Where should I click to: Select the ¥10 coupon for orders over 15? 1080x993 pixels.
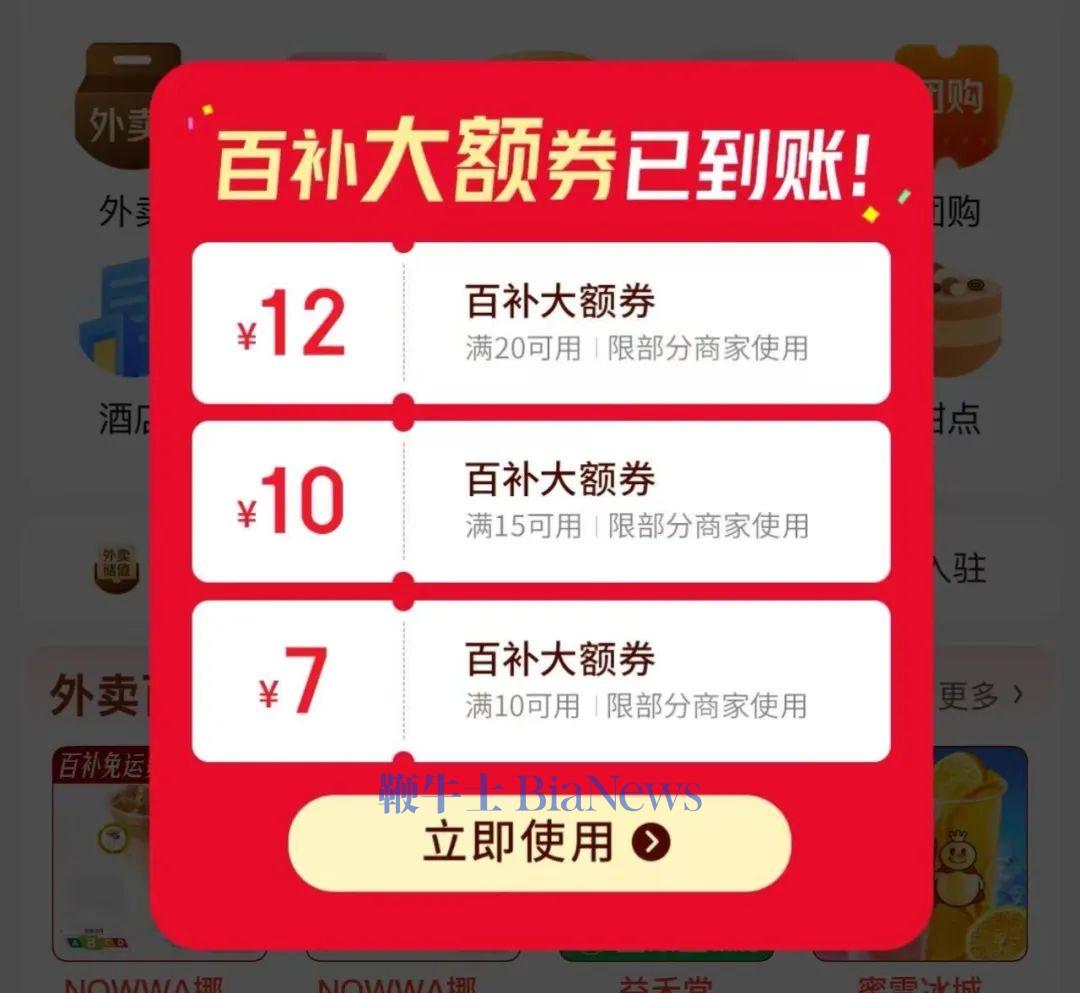pyautogui.click(x=540, y=501)
